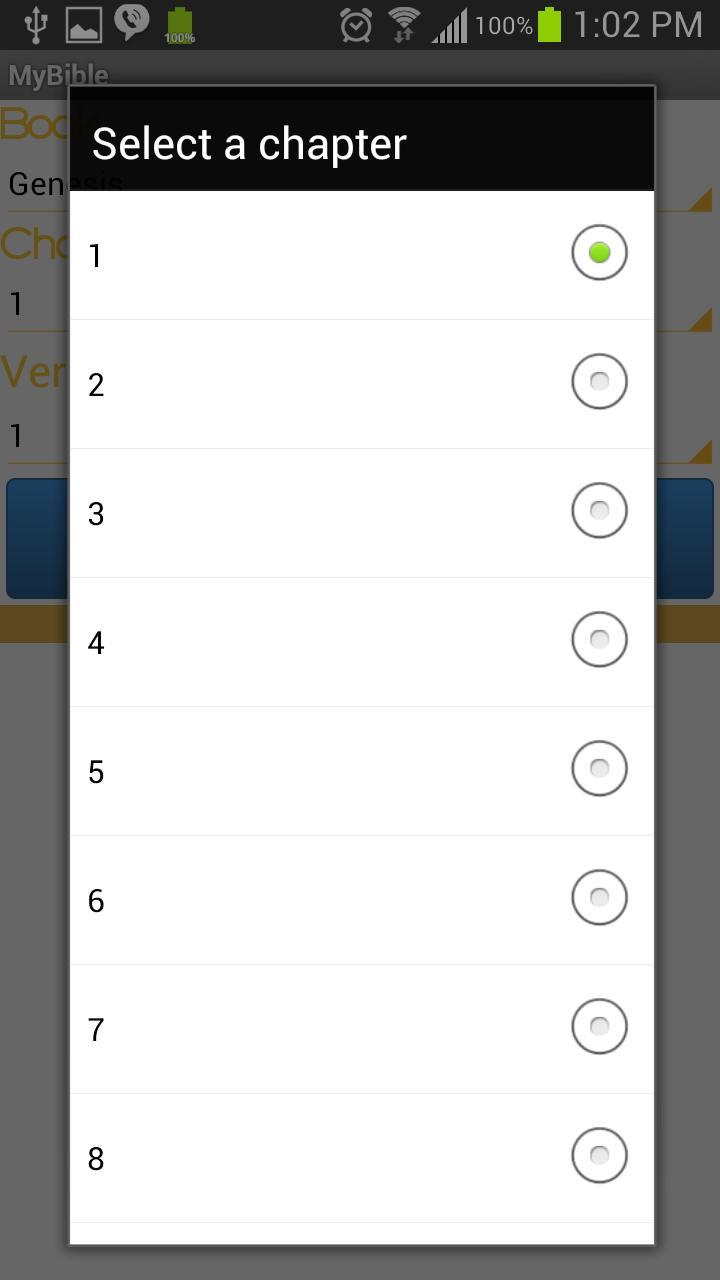Pick chapter 3
Screen dimensions: 720x1280
click(599, 511)
